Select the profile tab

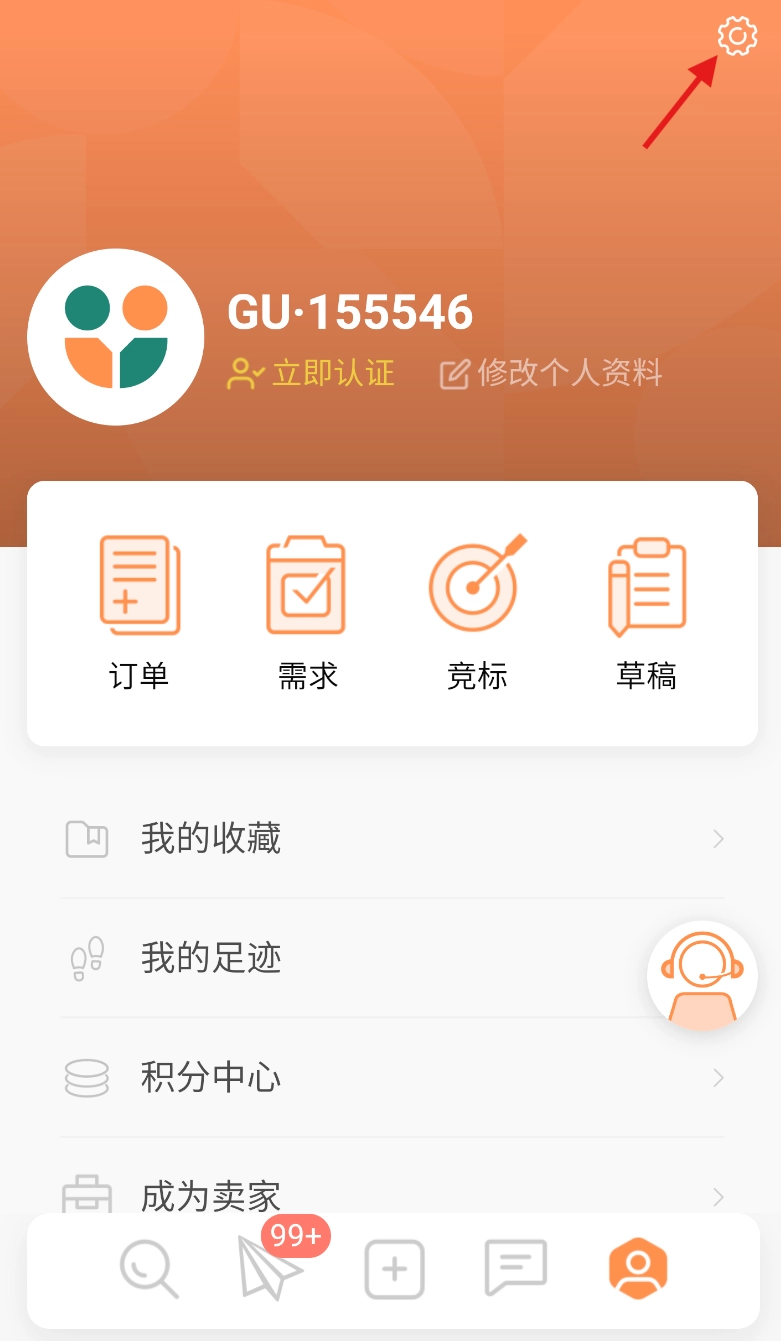tap(637, 1268)
